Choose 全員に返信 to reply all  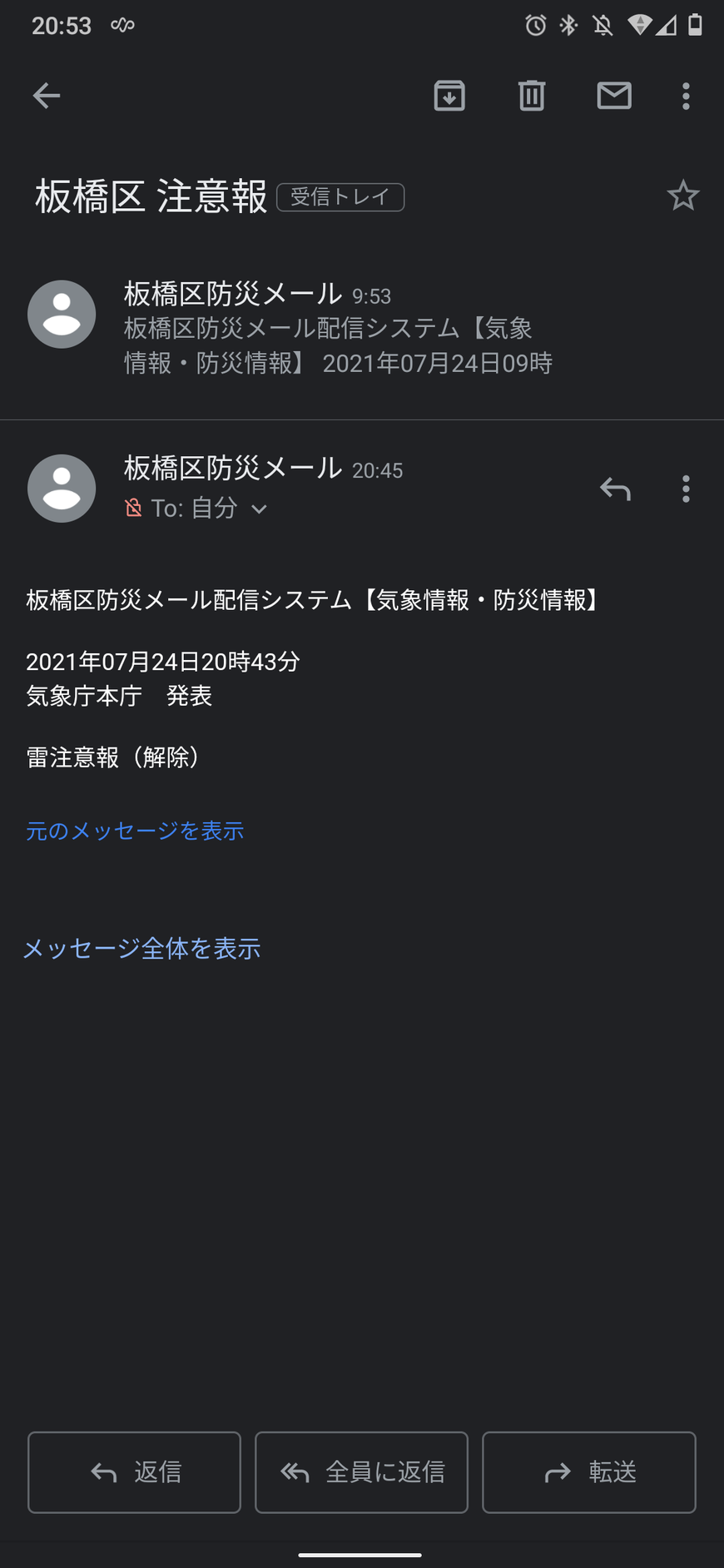pyautogui.click(x=361, y=1472)
